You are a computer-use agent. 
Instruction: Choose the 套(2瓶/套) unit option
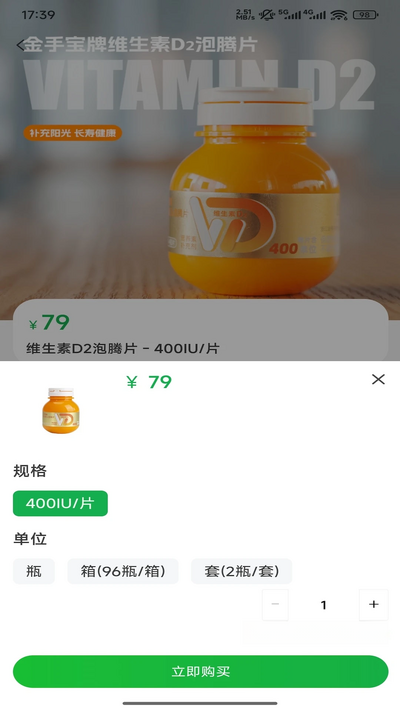tap(241, 571)
